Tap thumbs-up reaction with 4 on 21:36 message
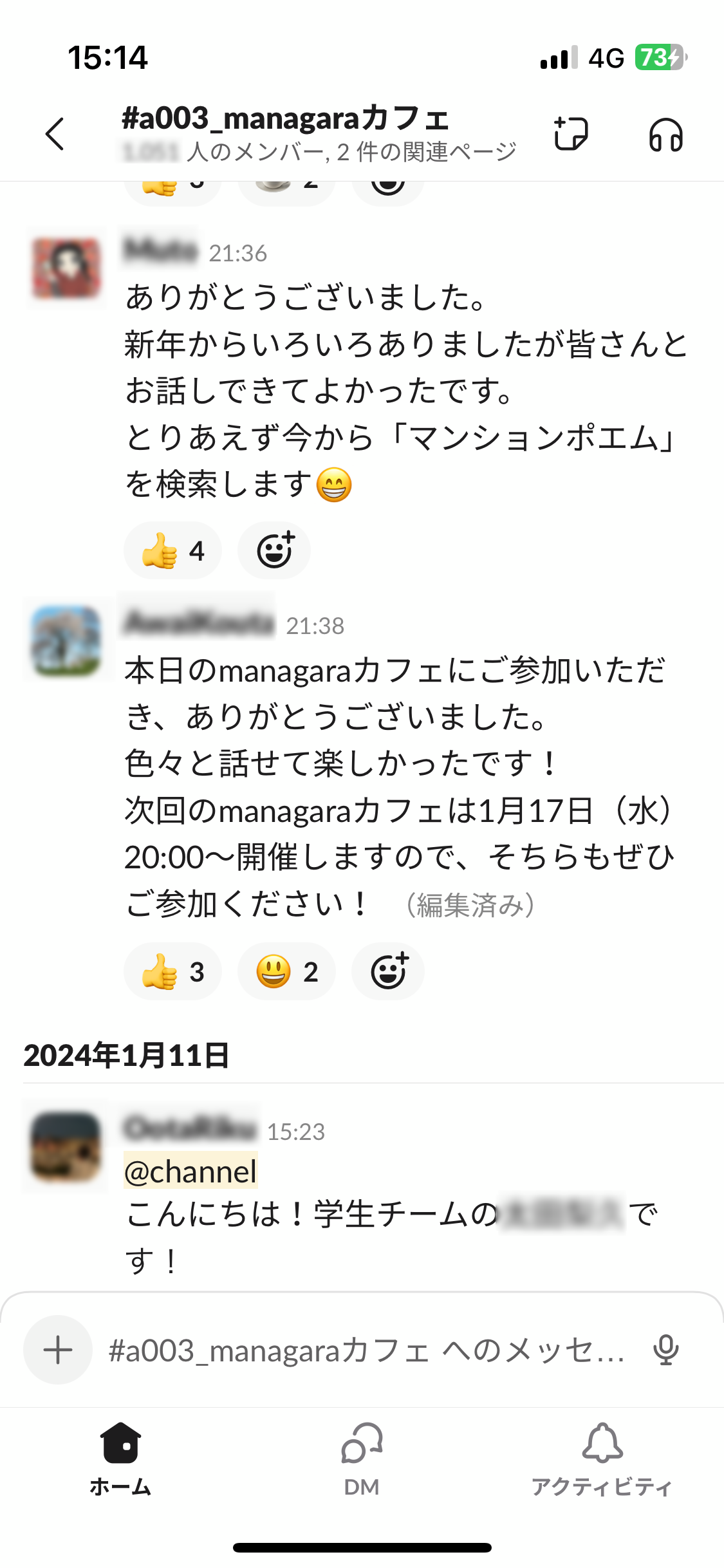This screenshot has height=1568, width=724. (172, 551)
